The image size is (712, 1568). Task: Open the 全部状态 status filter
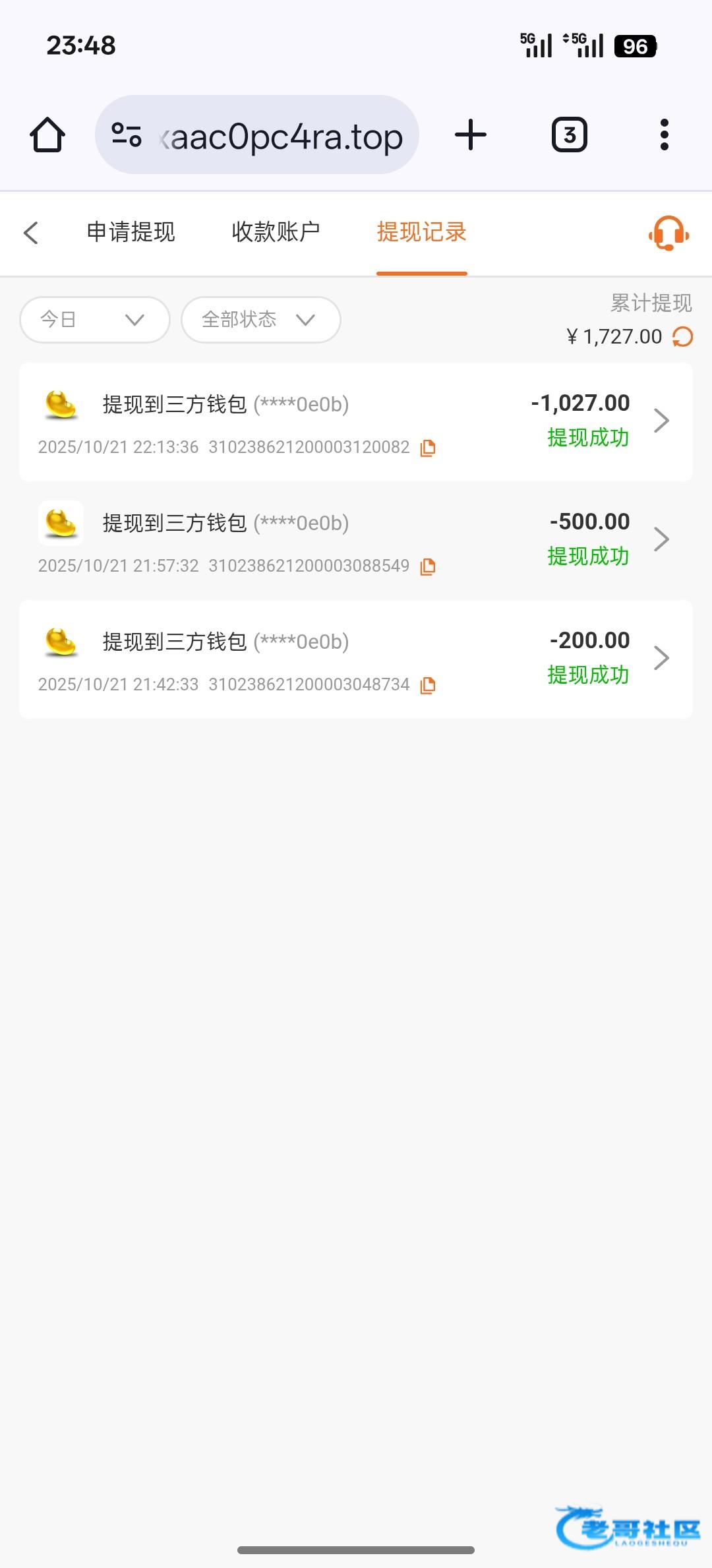tap(260, 320)
